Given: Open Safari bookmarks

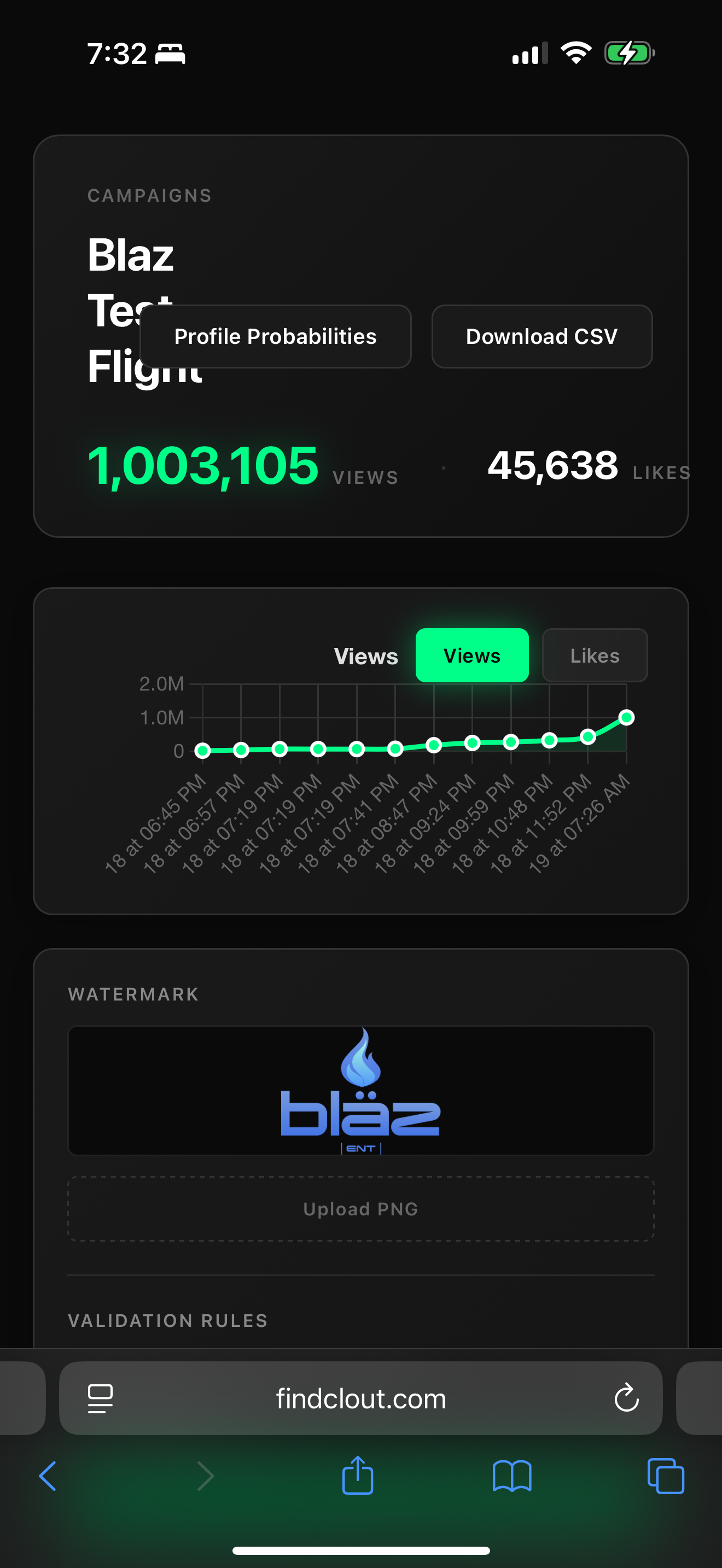Looking at the screenshot, I should (511, 1476).
